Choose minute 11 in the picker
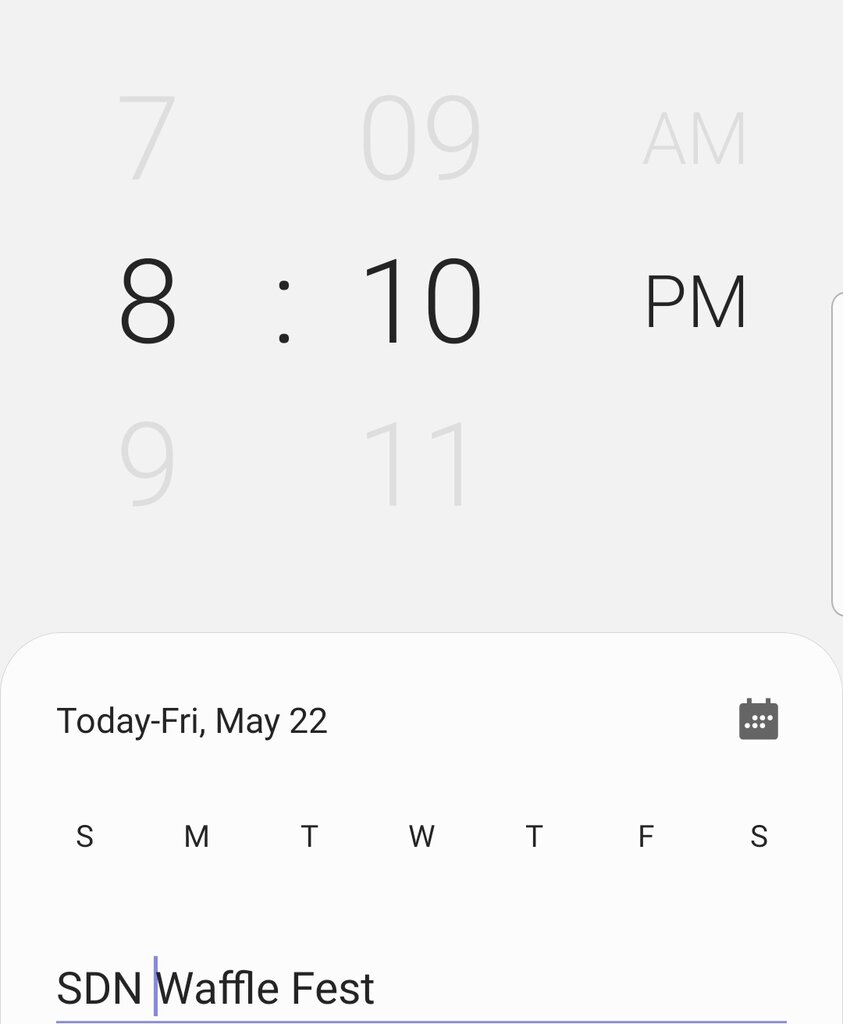Viewport: 843px width, 1024px height. (x=417, y=465)
